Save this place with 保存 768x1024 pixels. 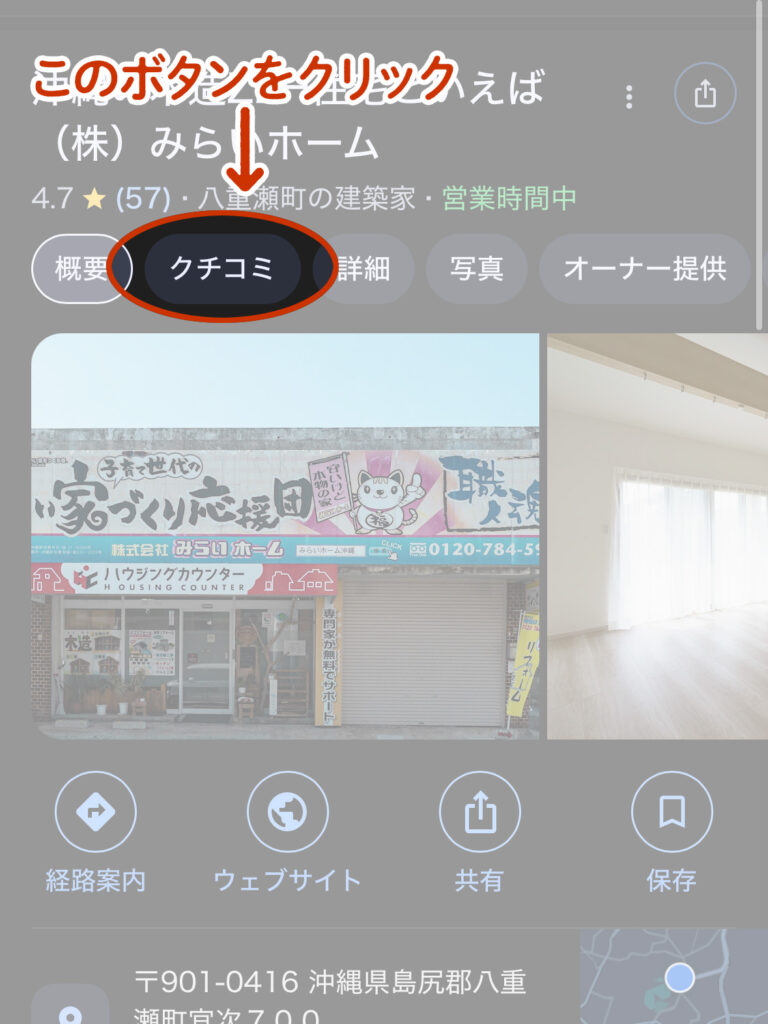(x=672, y=832)
